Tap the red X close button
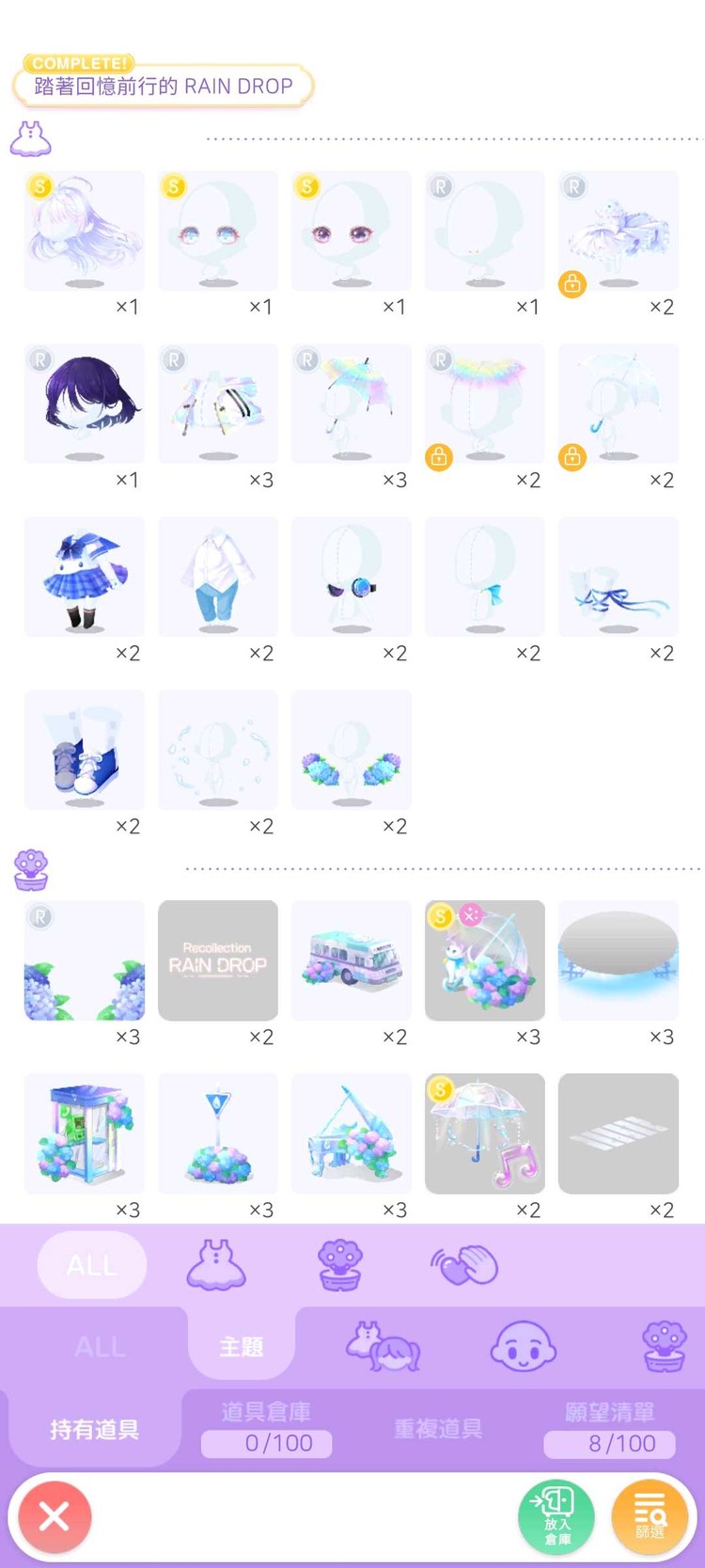The width and height of the screenshot is (705, 1568). pyautogui.click(x=55, y=1516)
